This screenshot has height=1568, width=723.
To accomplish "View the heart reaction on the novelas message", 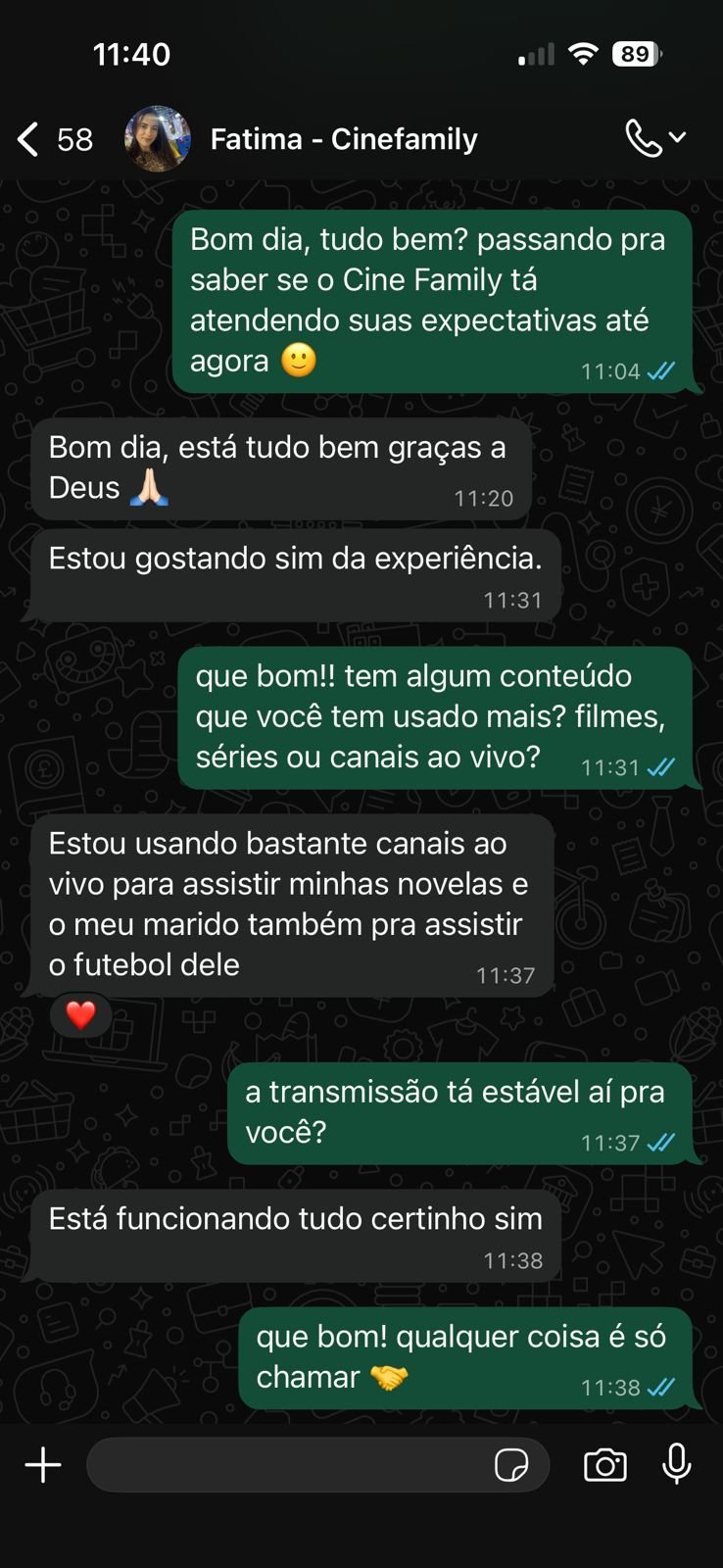I will (x=80, y=1015).
